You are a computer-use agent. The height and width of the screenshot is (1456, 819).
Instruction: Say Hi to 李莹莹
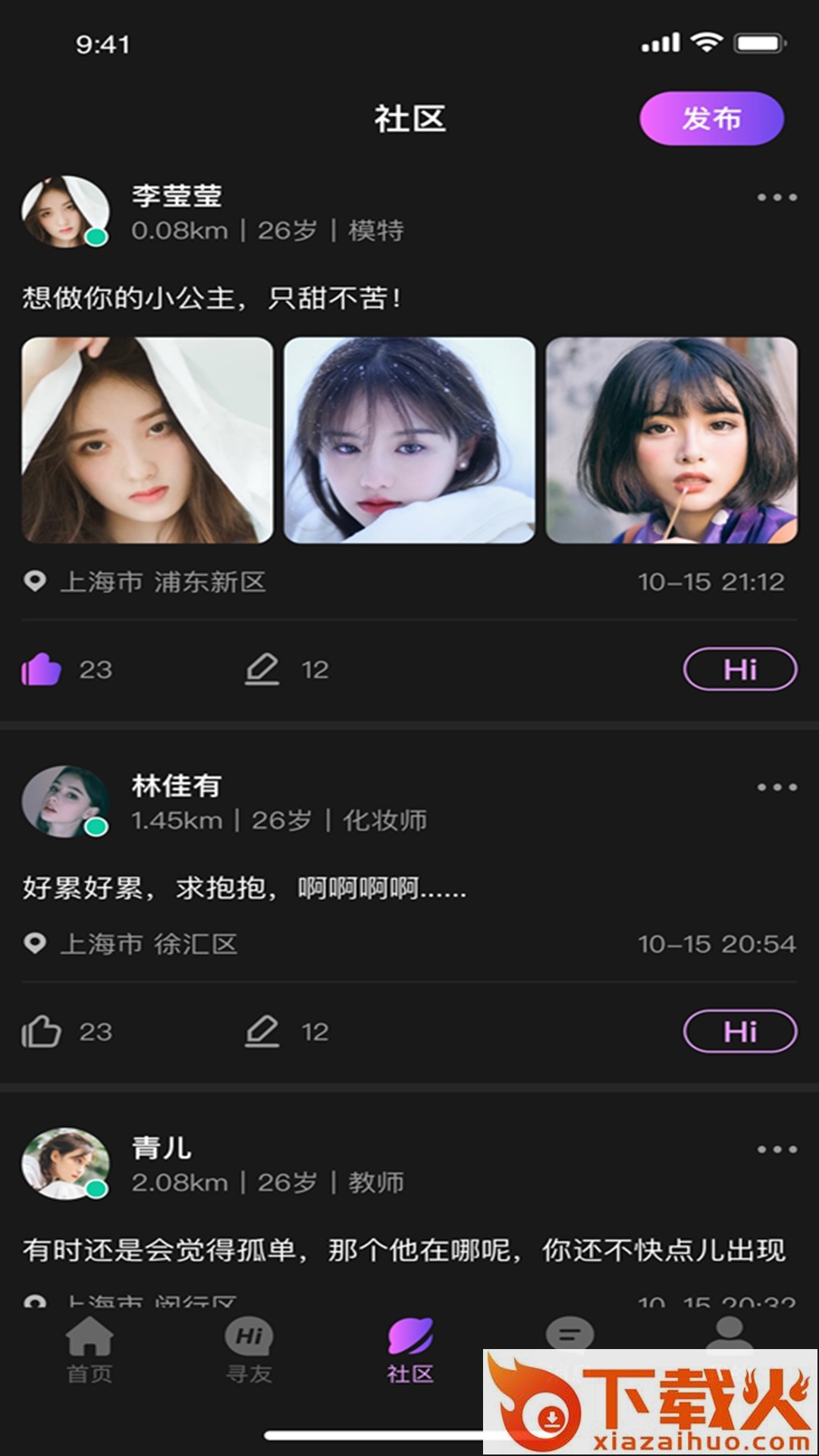[x=740, y=670]
